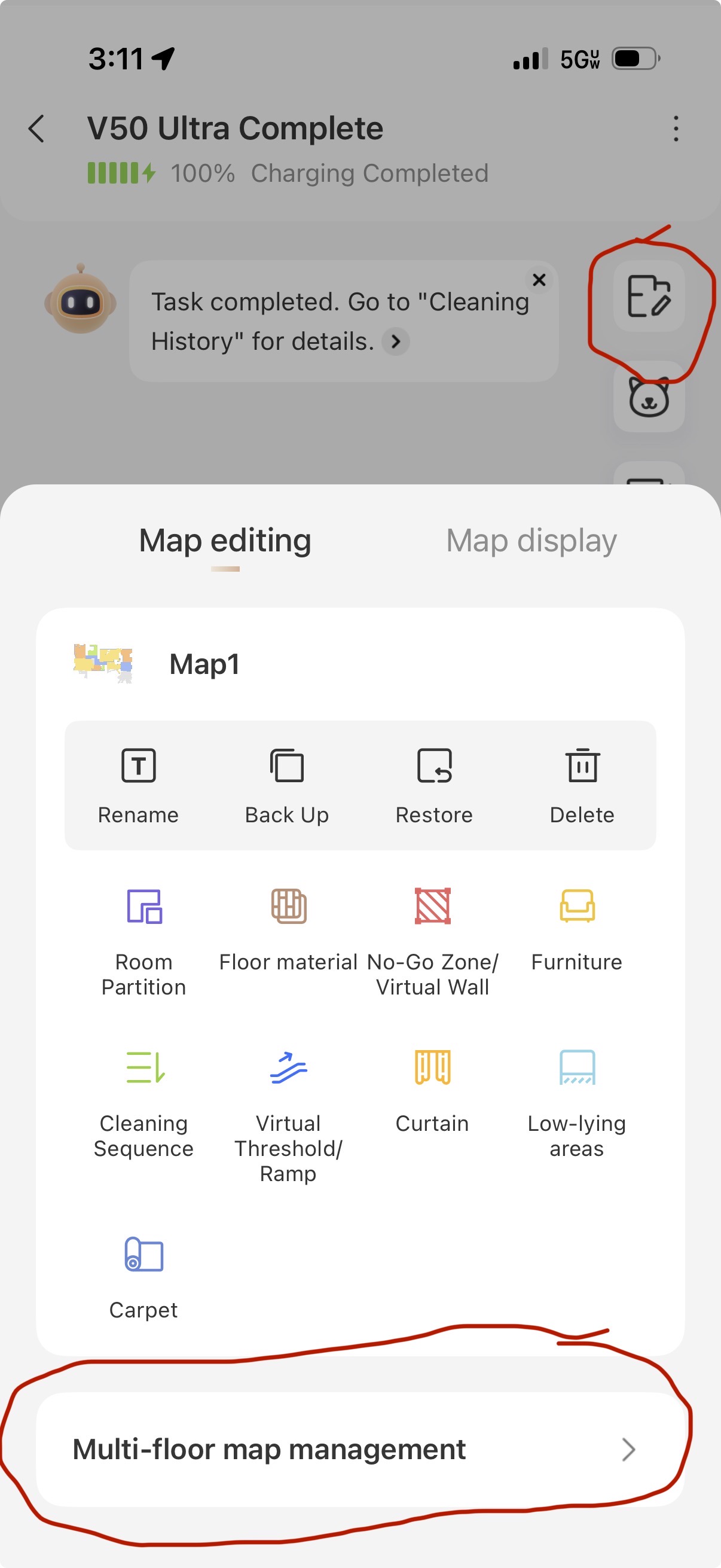Restore the map from backup
Screen dimensions: 721x1568
click(x=435, y=785)
